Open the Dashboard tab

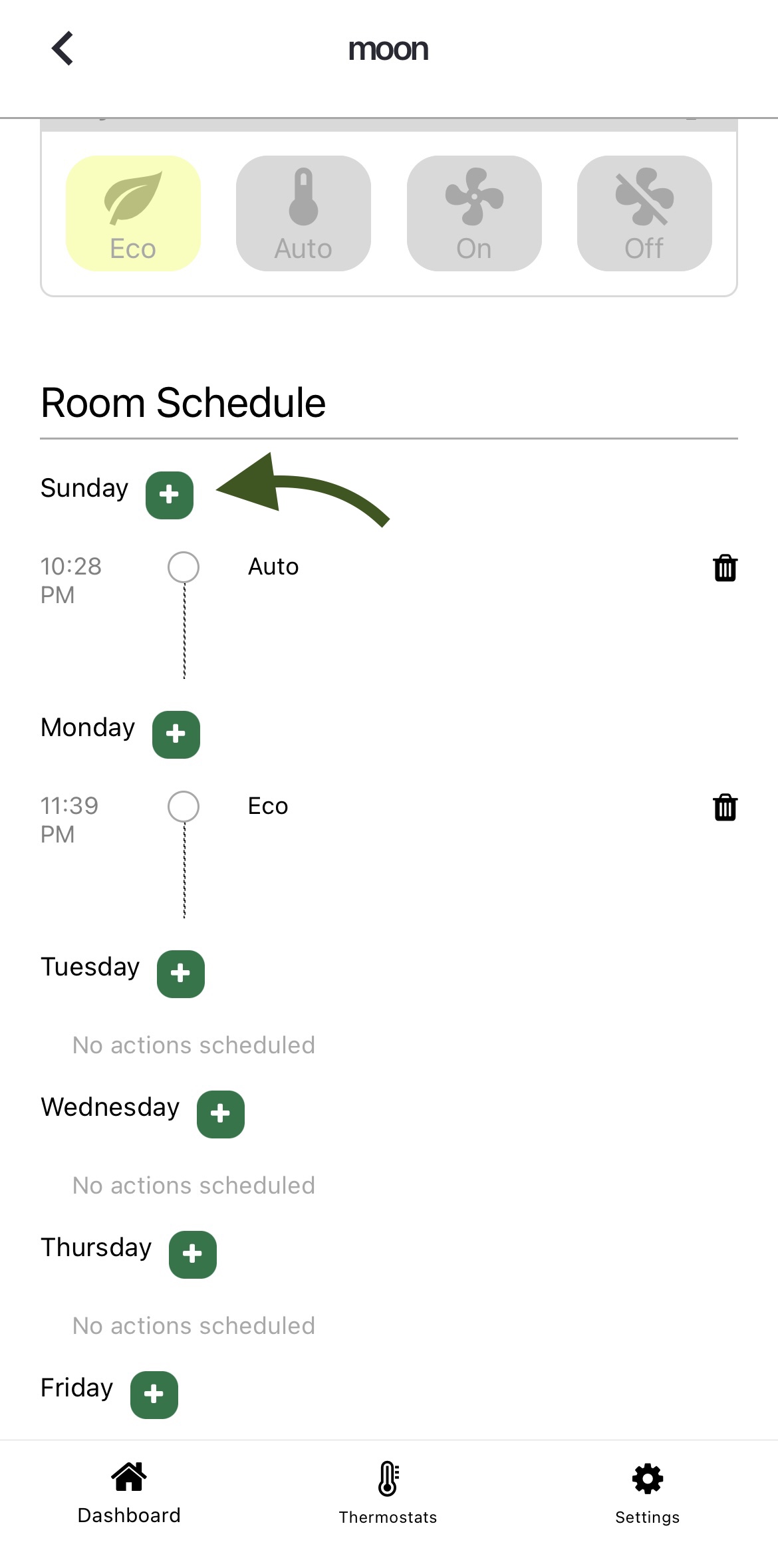pyautogui.click(x=129, y=1493)
